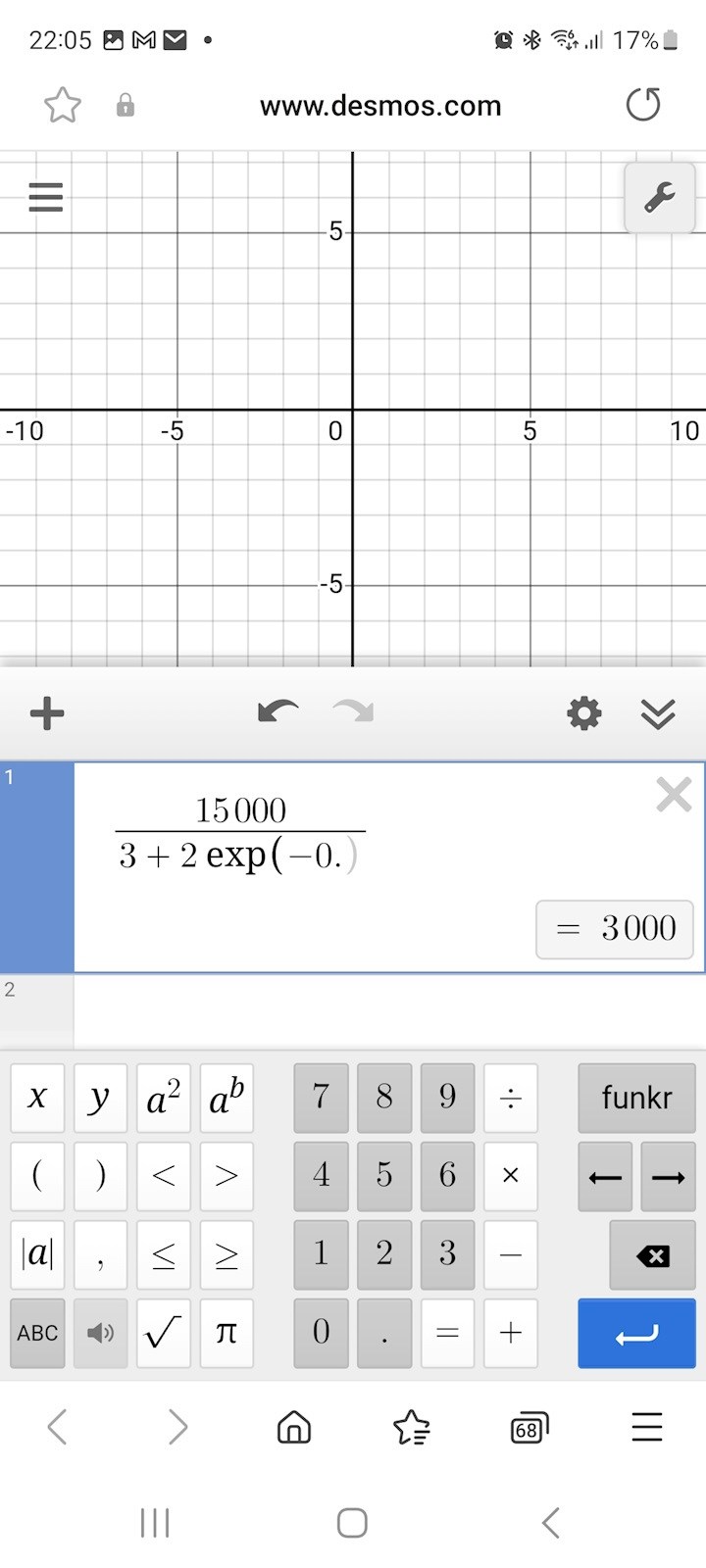Switch to the ABC letter keyboard

[x=37, y=1333]
